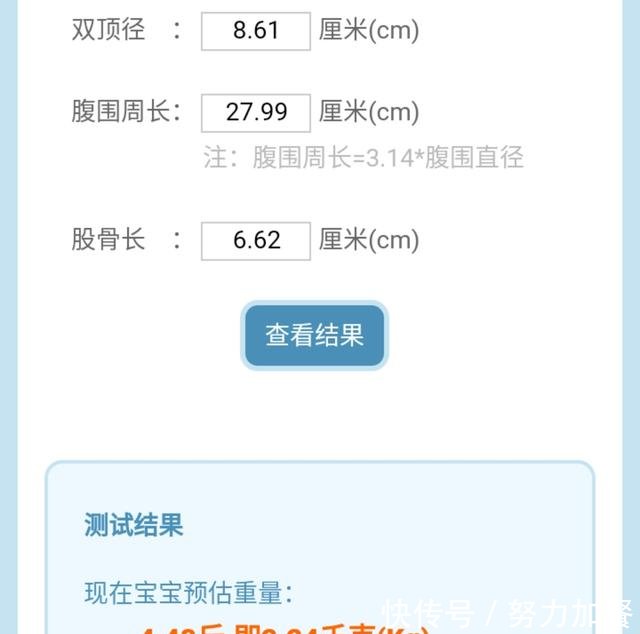Tap the 查看结果 button
The image size is (640, 634).
[314, 336]
